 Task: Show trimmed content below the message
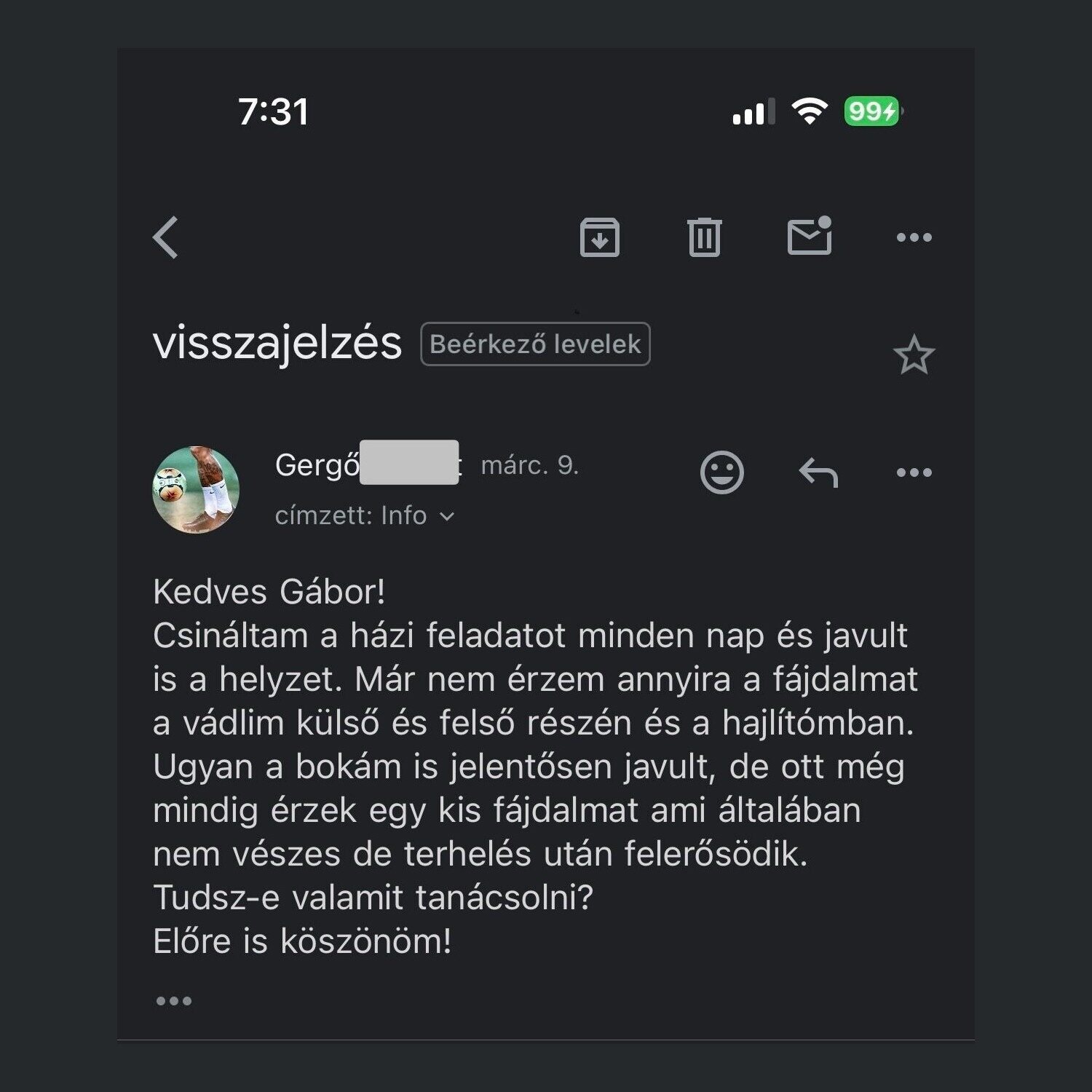(174, 1001)
